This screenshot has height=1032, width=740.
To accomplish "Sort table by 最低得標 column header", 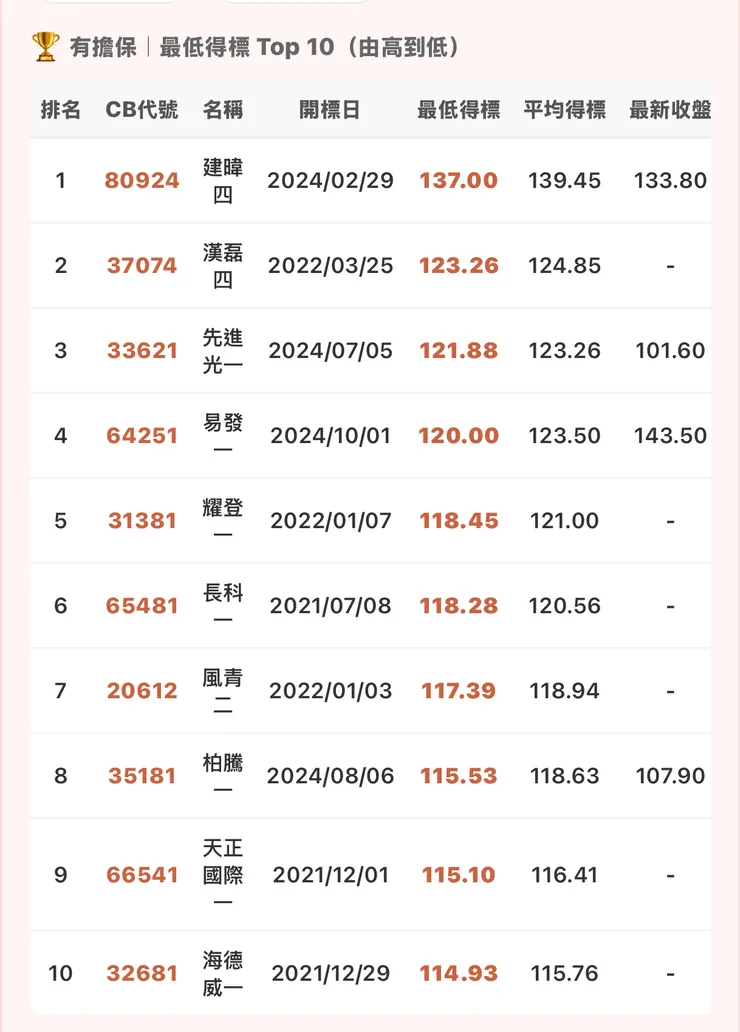I will [458, 111].
